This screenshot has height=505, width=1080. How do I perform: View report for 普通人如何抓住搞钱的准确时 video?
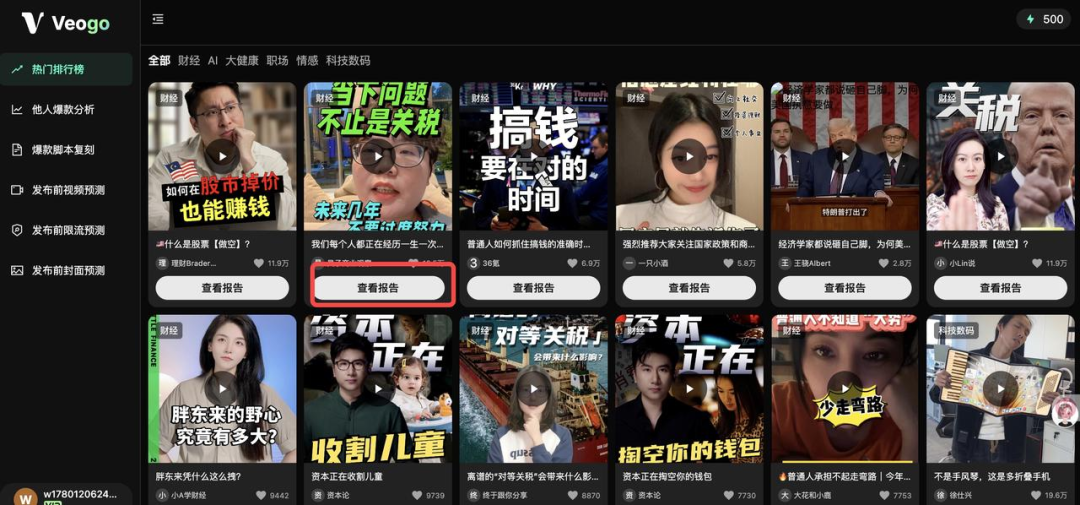[x=534, y=287]
